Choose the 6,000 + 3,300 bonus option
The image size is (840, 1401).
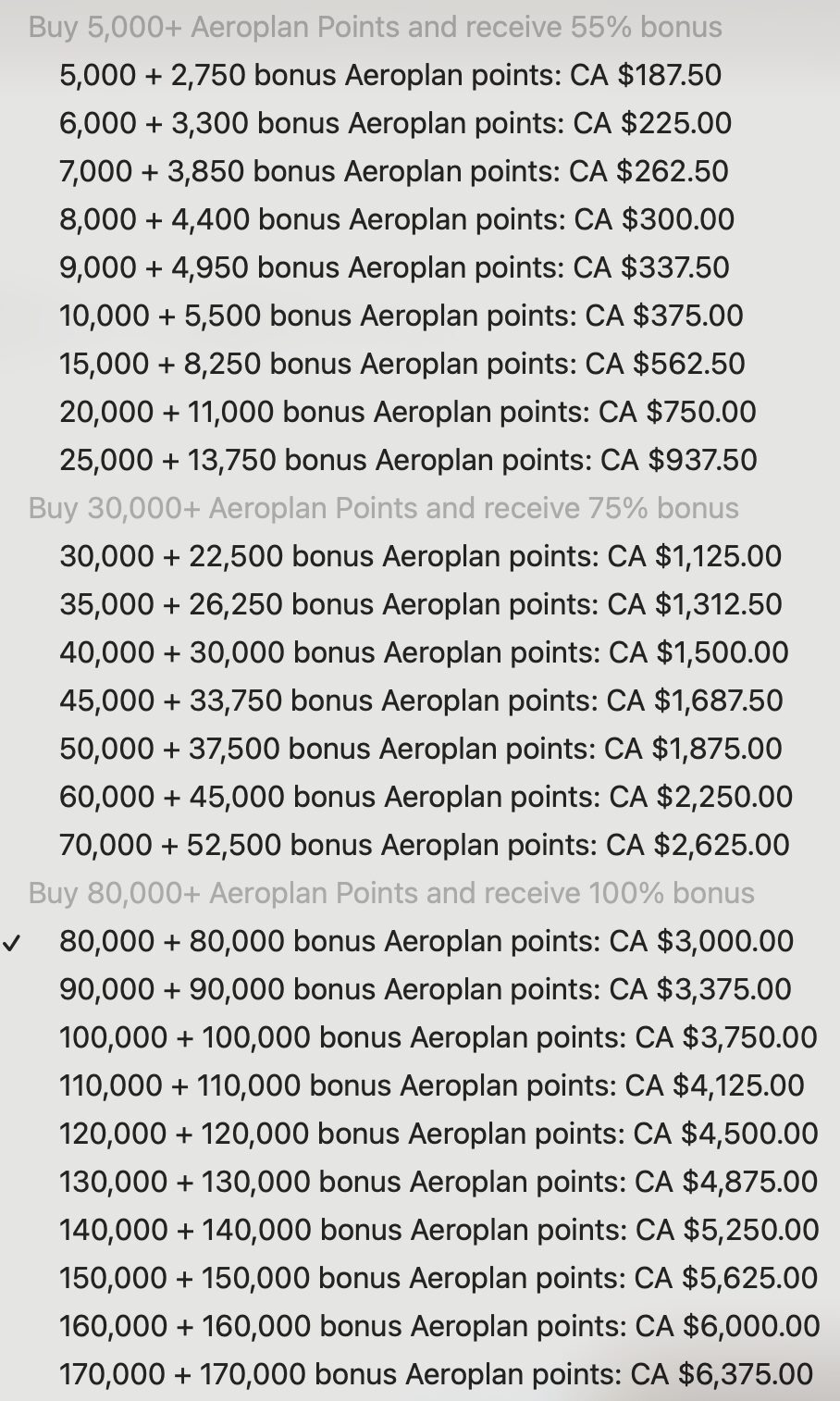click(395, 123)
